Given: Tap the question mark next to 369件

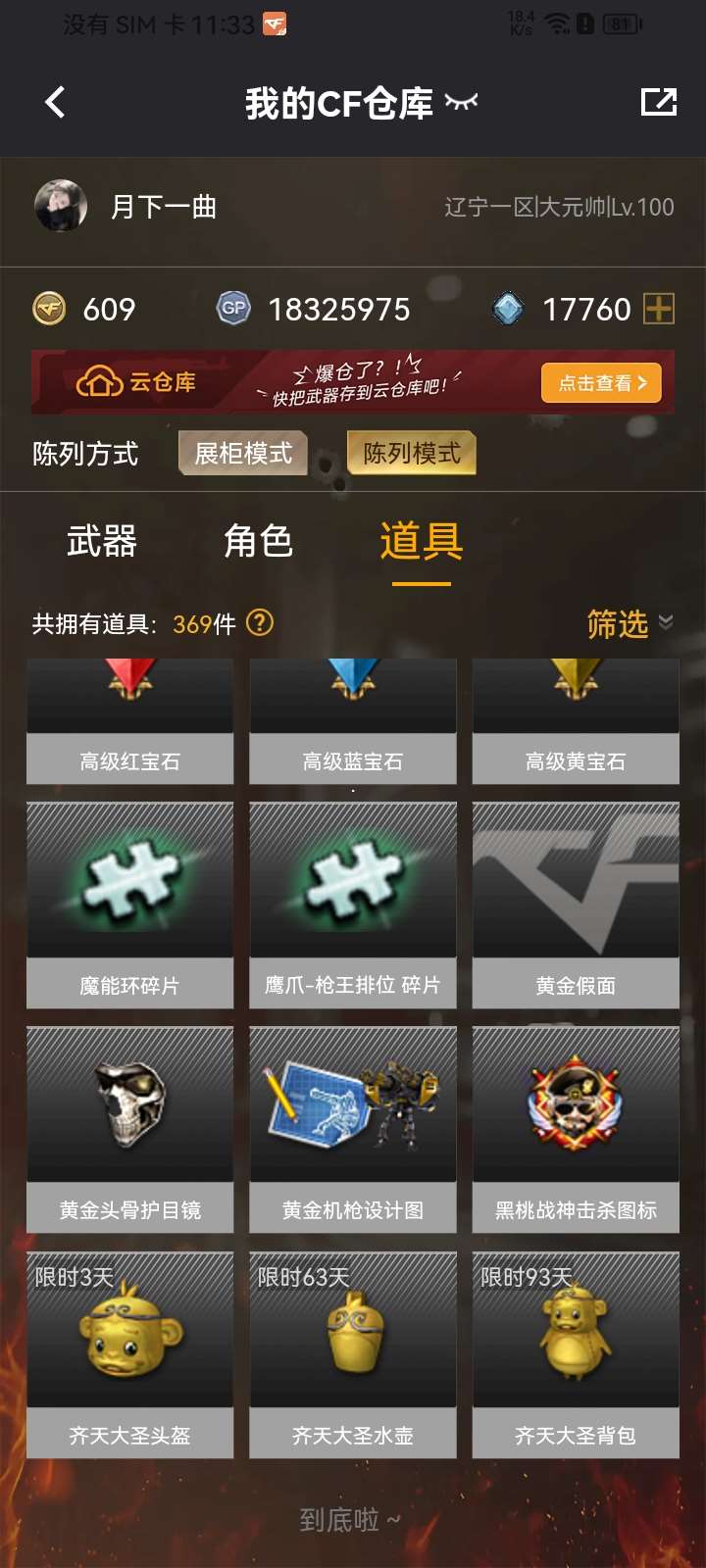Looking at the screenshot, I should pos(260,622).
